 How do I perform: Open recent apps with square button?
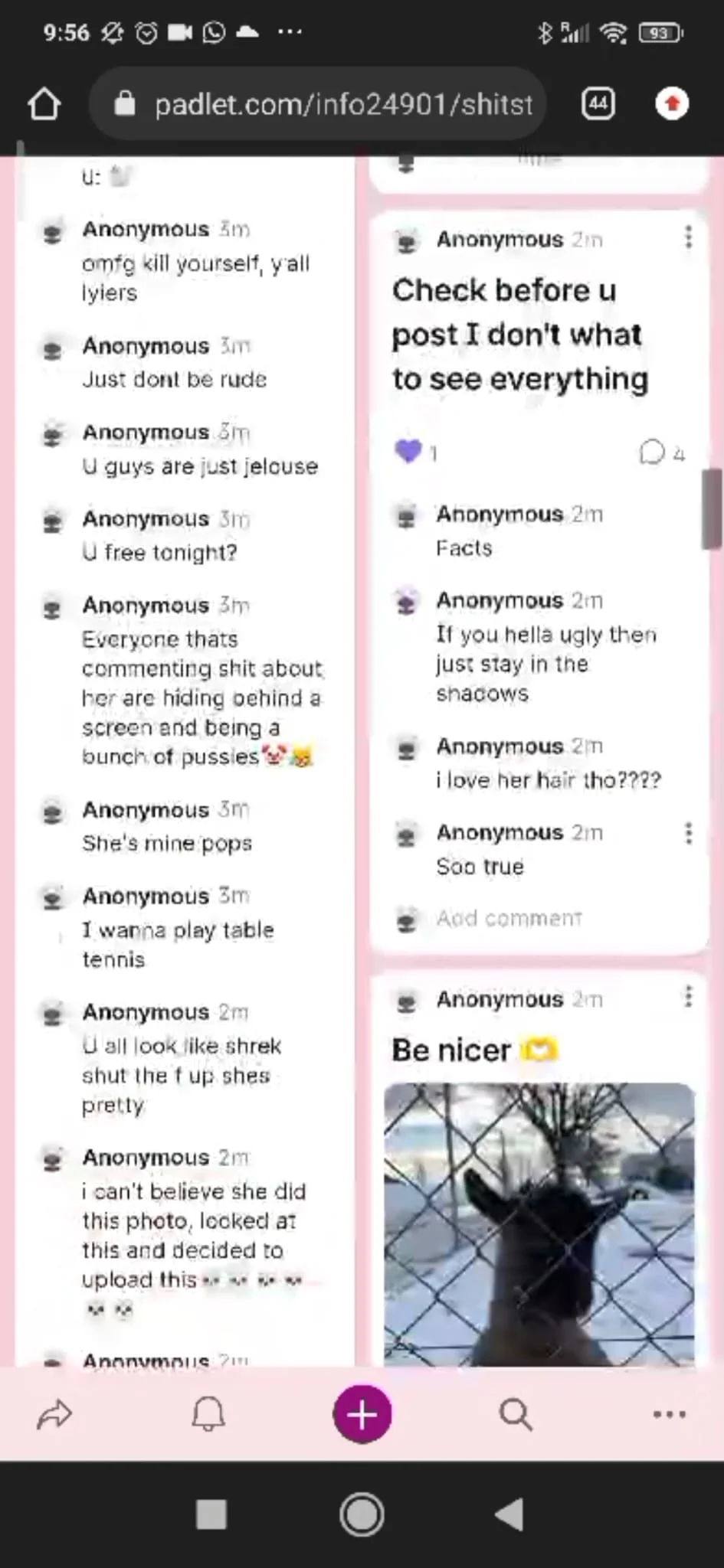point(211,1514)
